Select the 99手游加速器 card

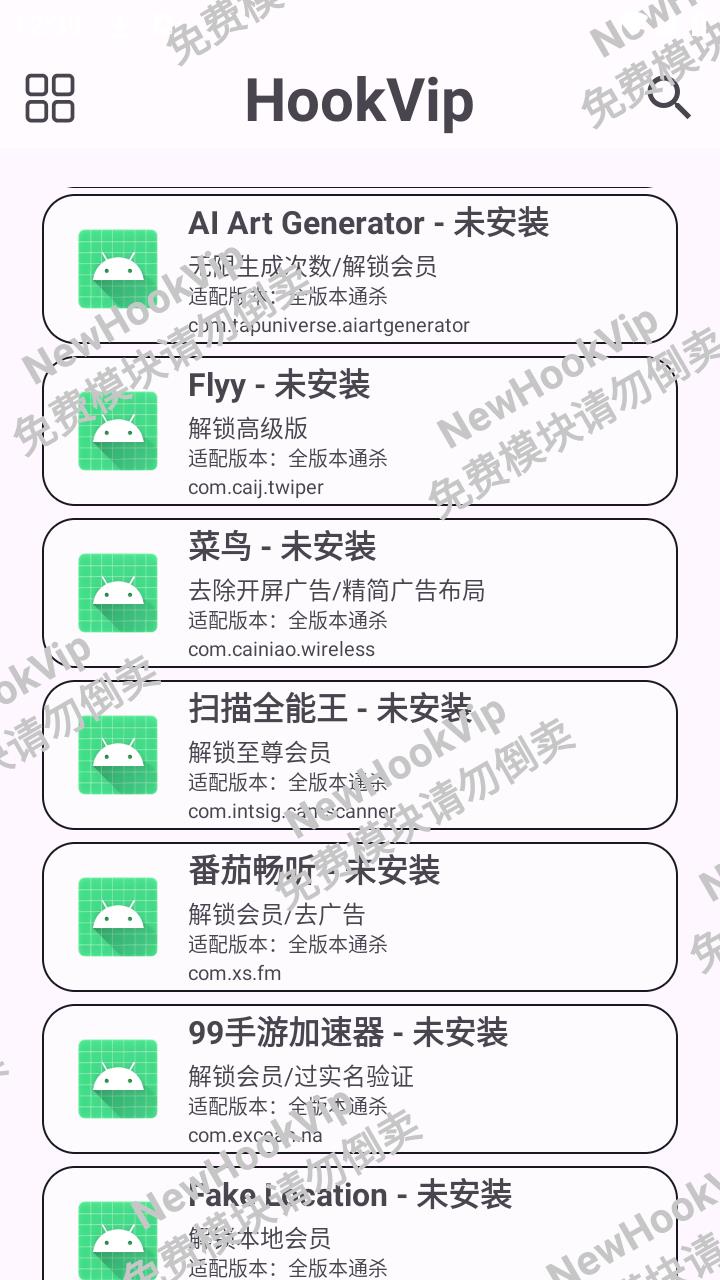[x=360, y=1079]
